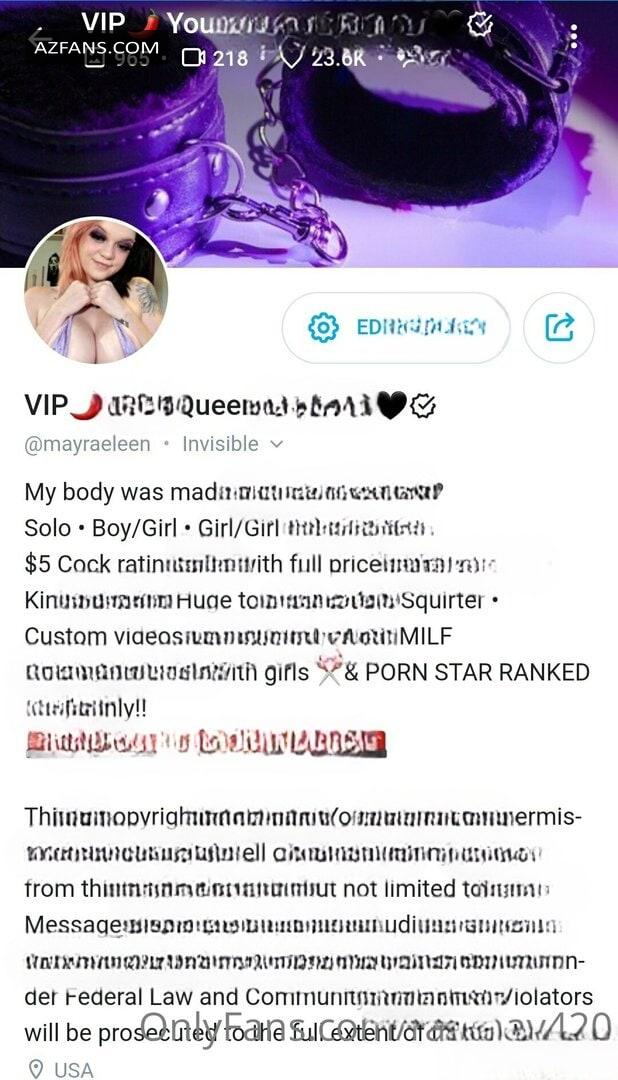This screenshot has height=1080, width=618.
Task: Open the three-dot overflow menu
Action: pos(574,37)
